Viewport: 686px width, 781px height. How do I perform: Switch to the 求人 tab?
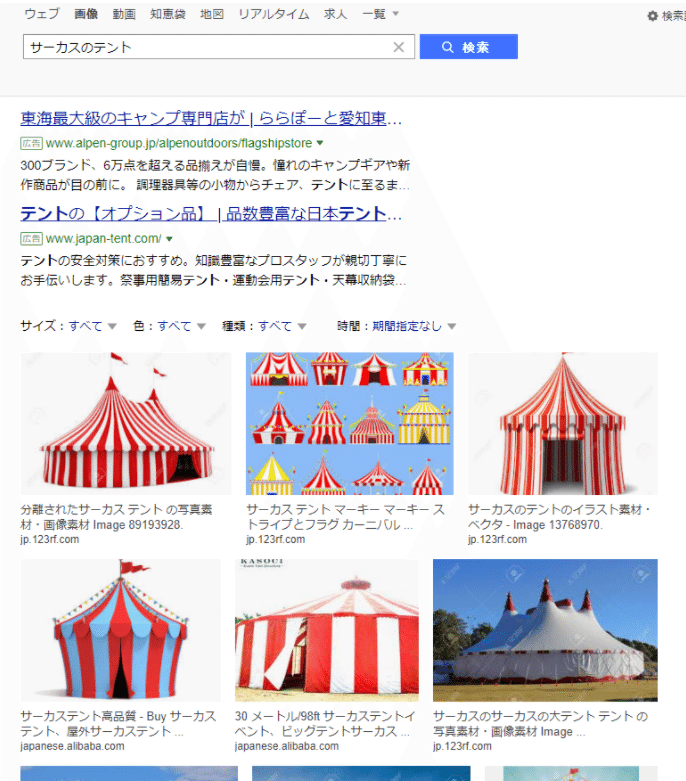335,15
